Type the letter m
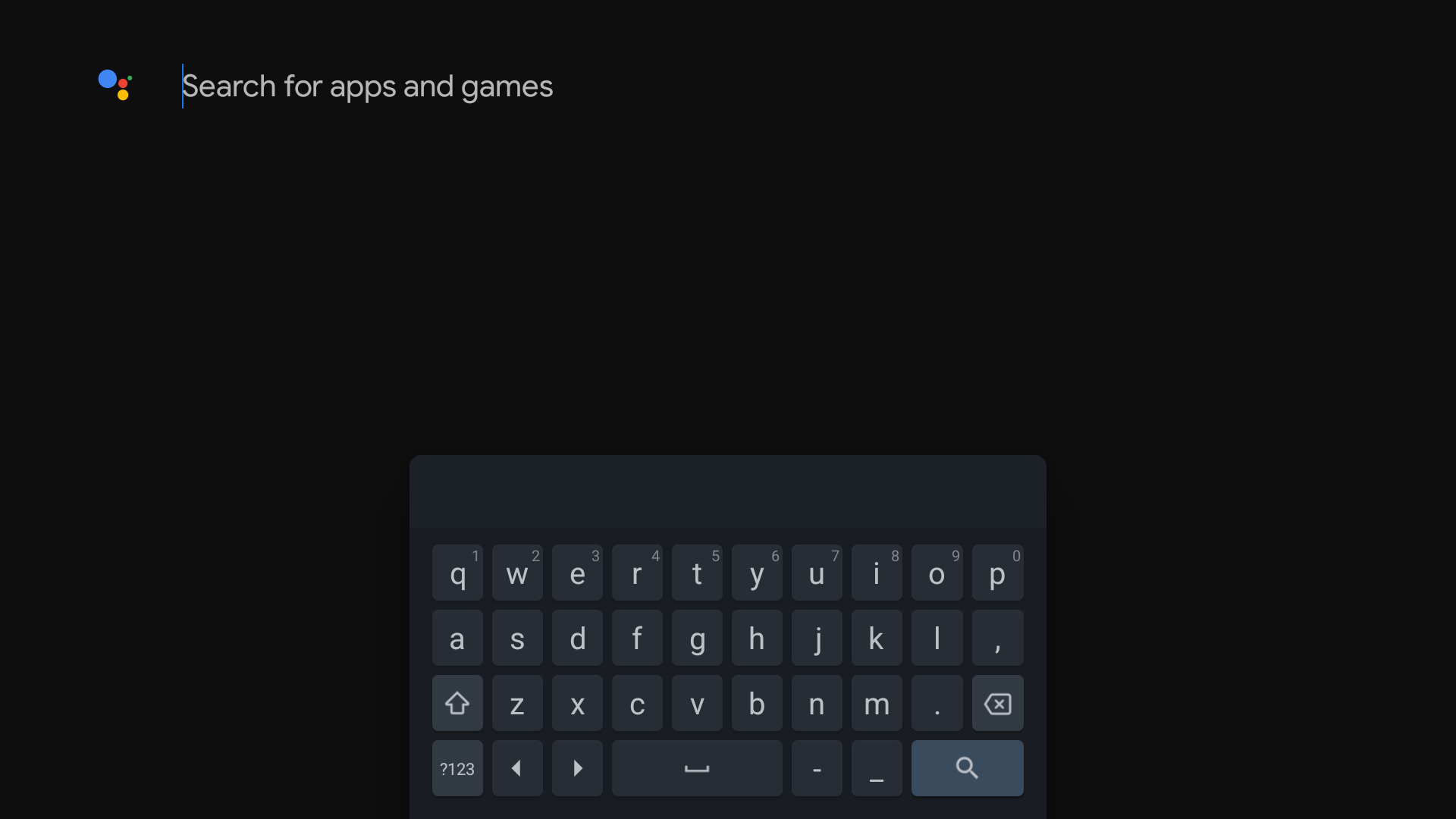1456x819 pixels. [x=877, y=703]
